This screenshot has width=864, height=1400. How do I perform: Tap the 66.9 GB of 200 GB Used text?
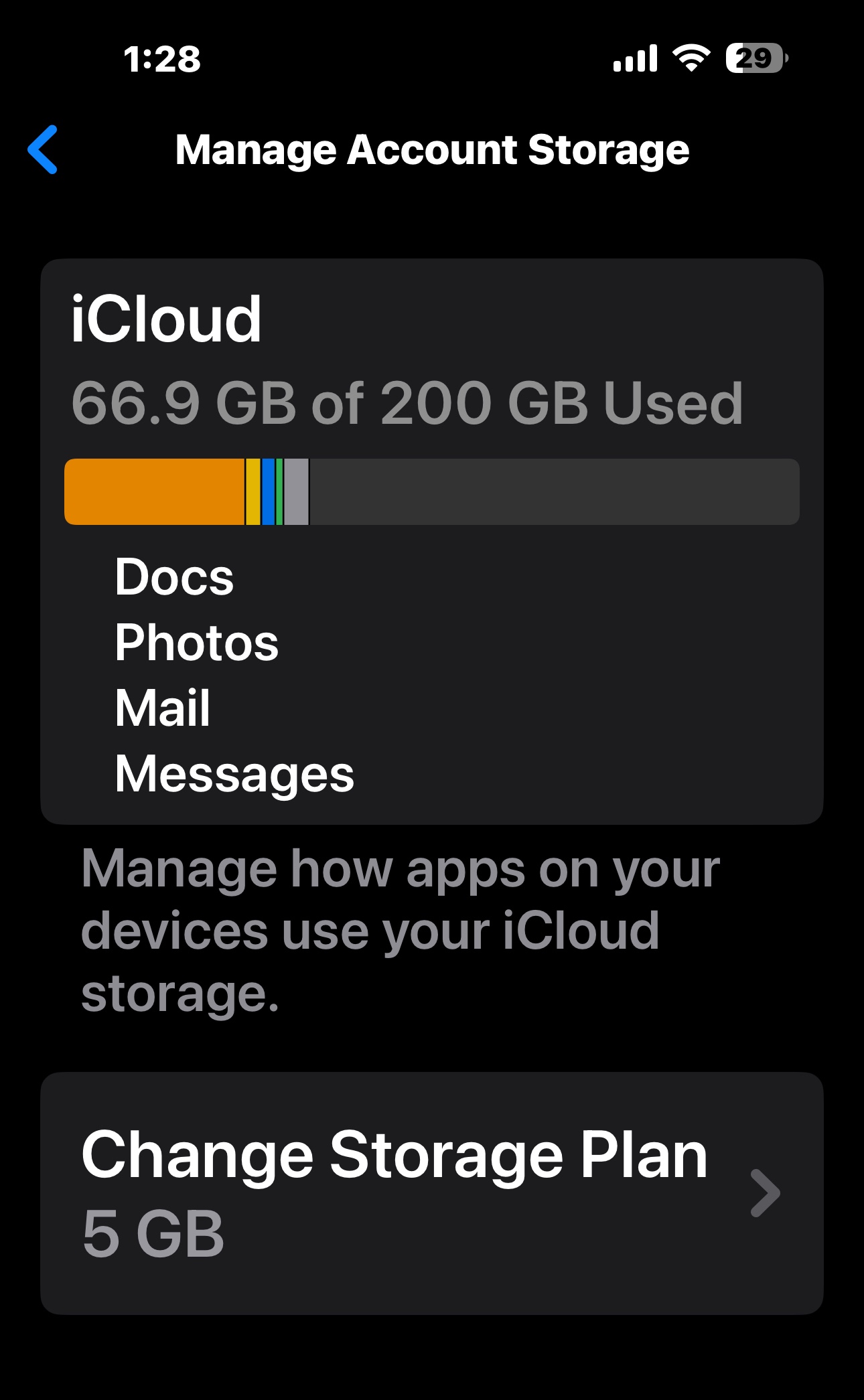tap(405, 403)
